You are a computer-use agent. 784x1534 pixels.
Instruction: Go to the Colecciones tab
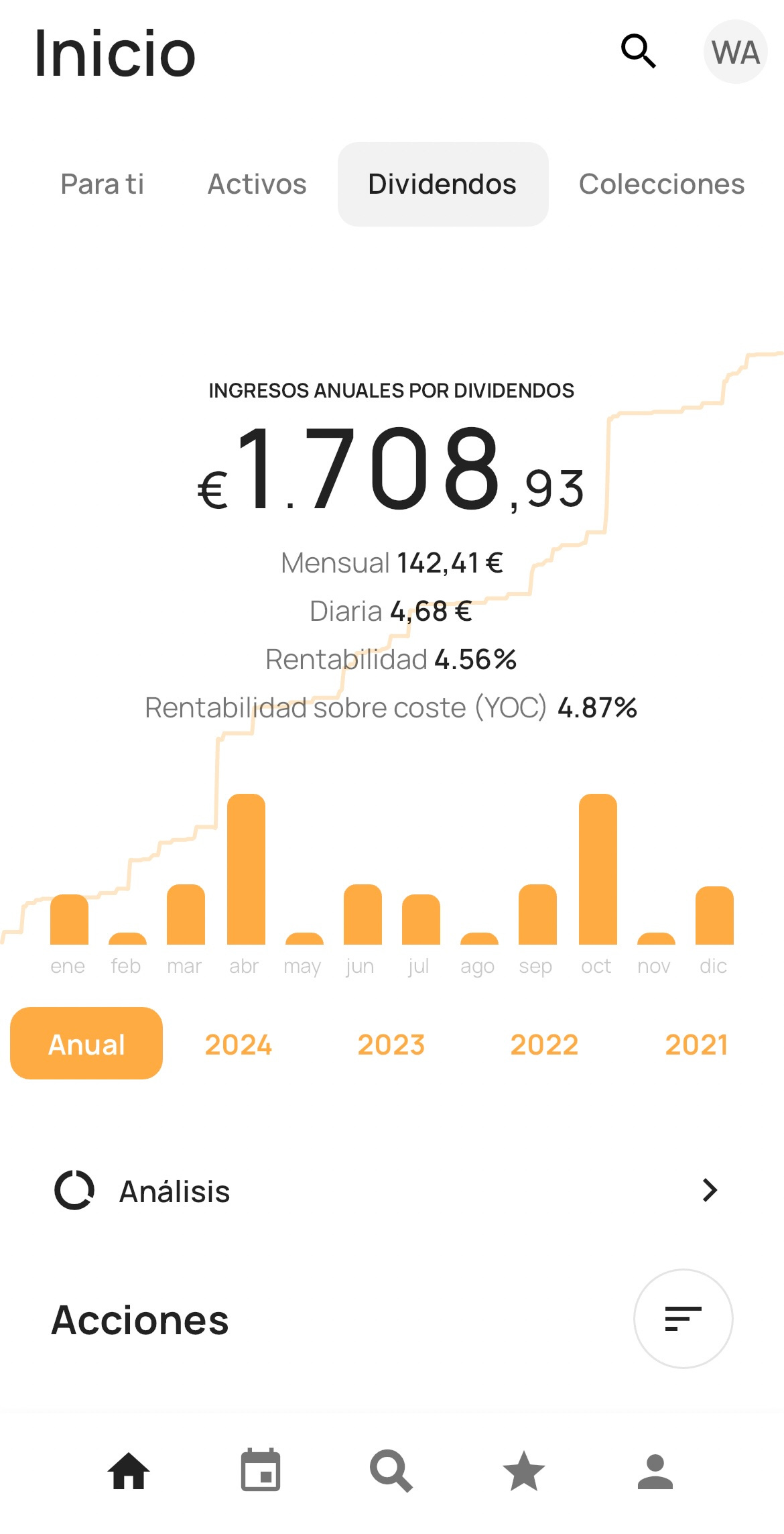(662, 184)
